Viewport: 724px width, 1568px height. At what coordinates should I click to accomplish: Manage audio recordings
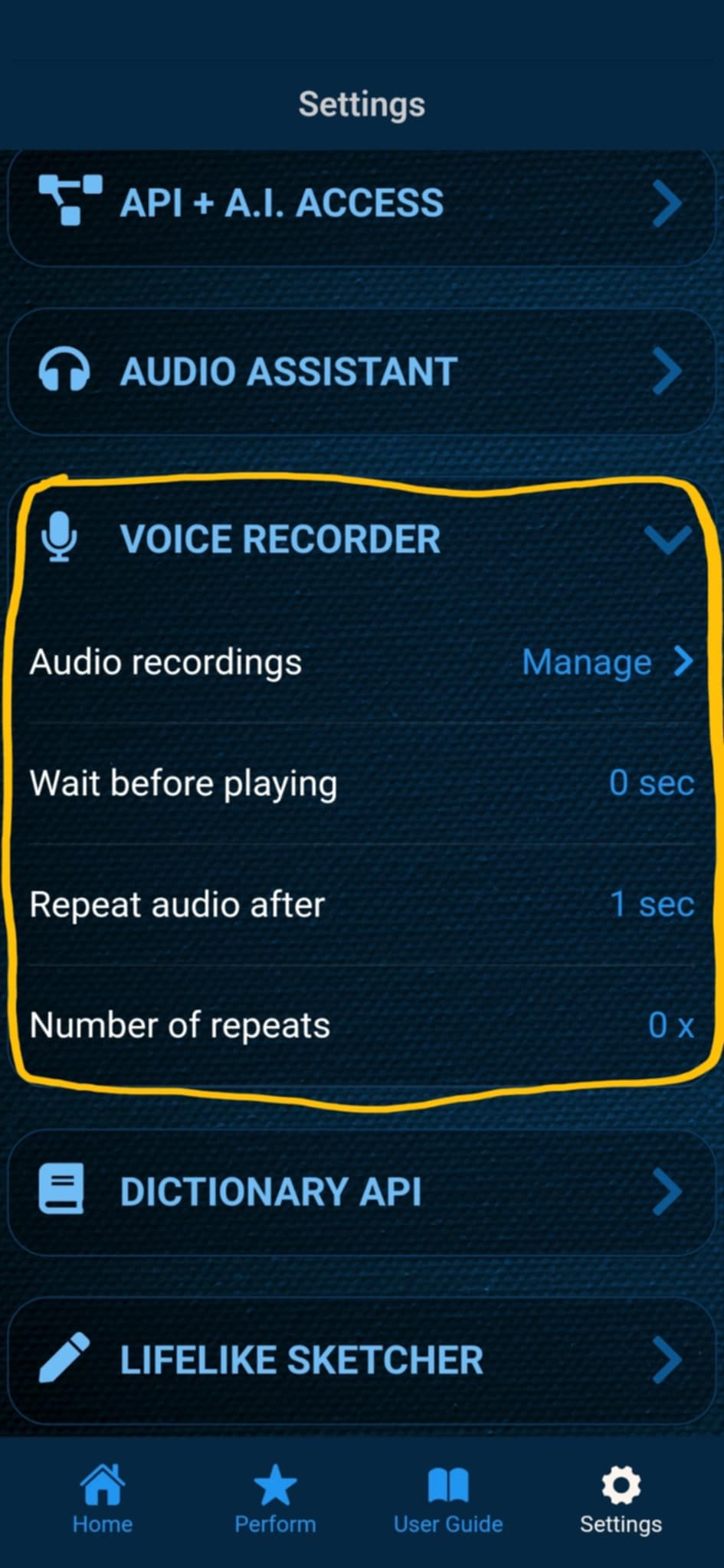tap(607, 662)
